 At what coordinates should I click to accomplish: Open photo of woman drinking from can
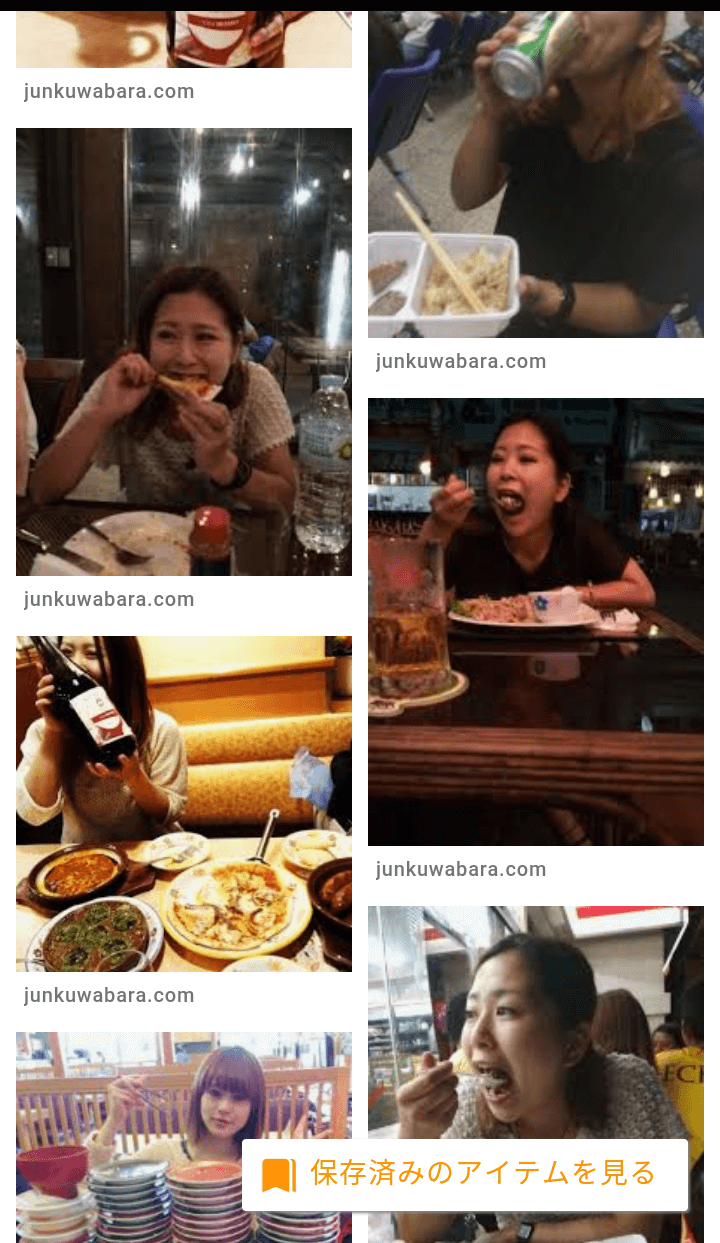click(536, 174)
